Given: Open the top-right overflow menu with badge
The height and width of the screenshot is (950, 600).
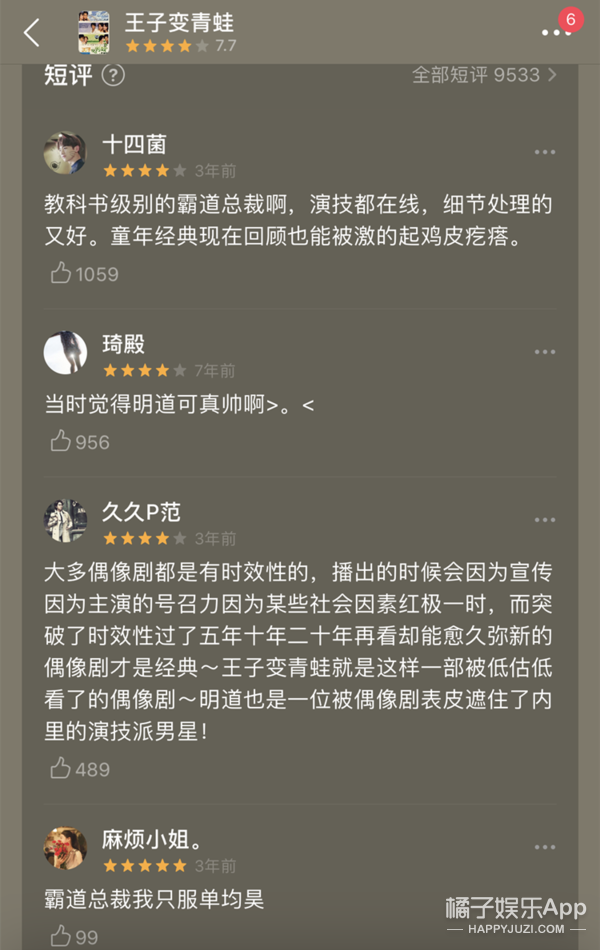Looking at the screenshot, I should [557, 32].
